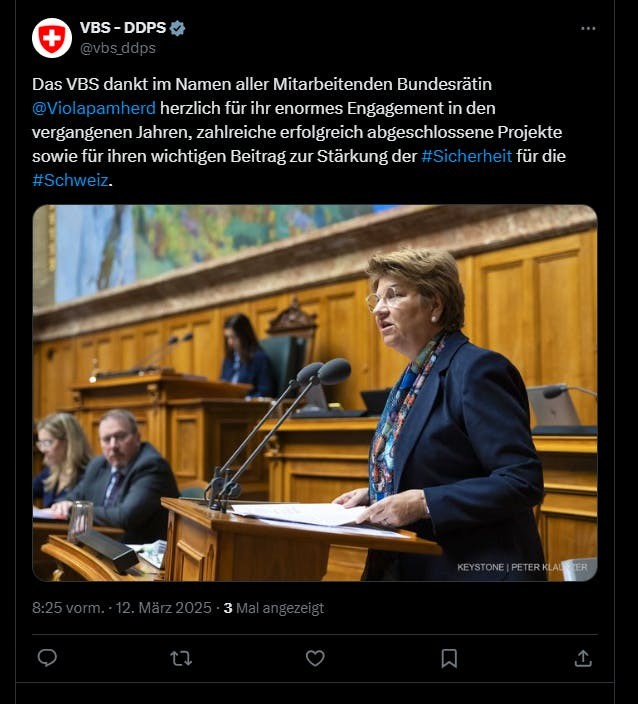Like the VBS post
Screen dimensions: 638x704
[315, 658]
